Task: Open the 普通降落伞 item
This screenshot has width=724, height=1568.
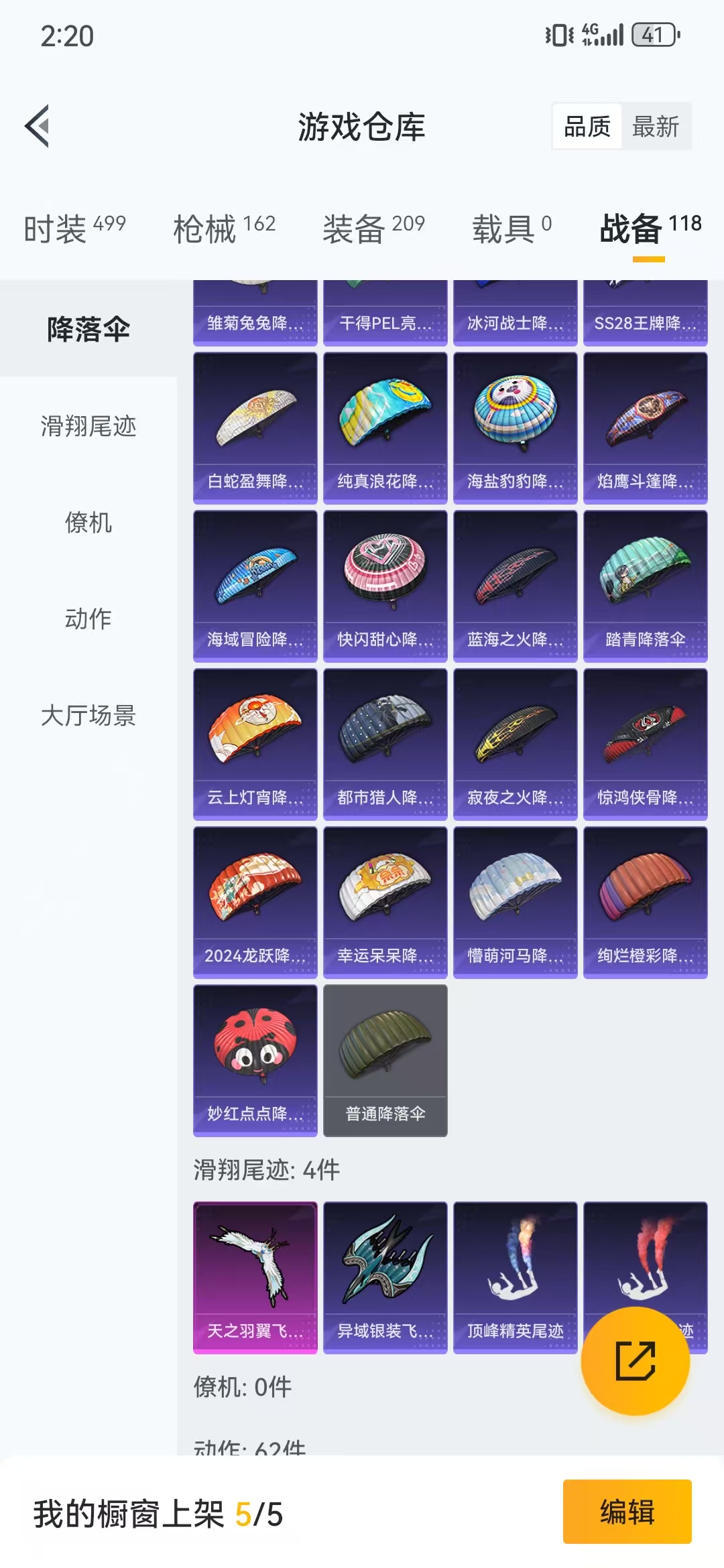Action: (x=385, y=1060)
